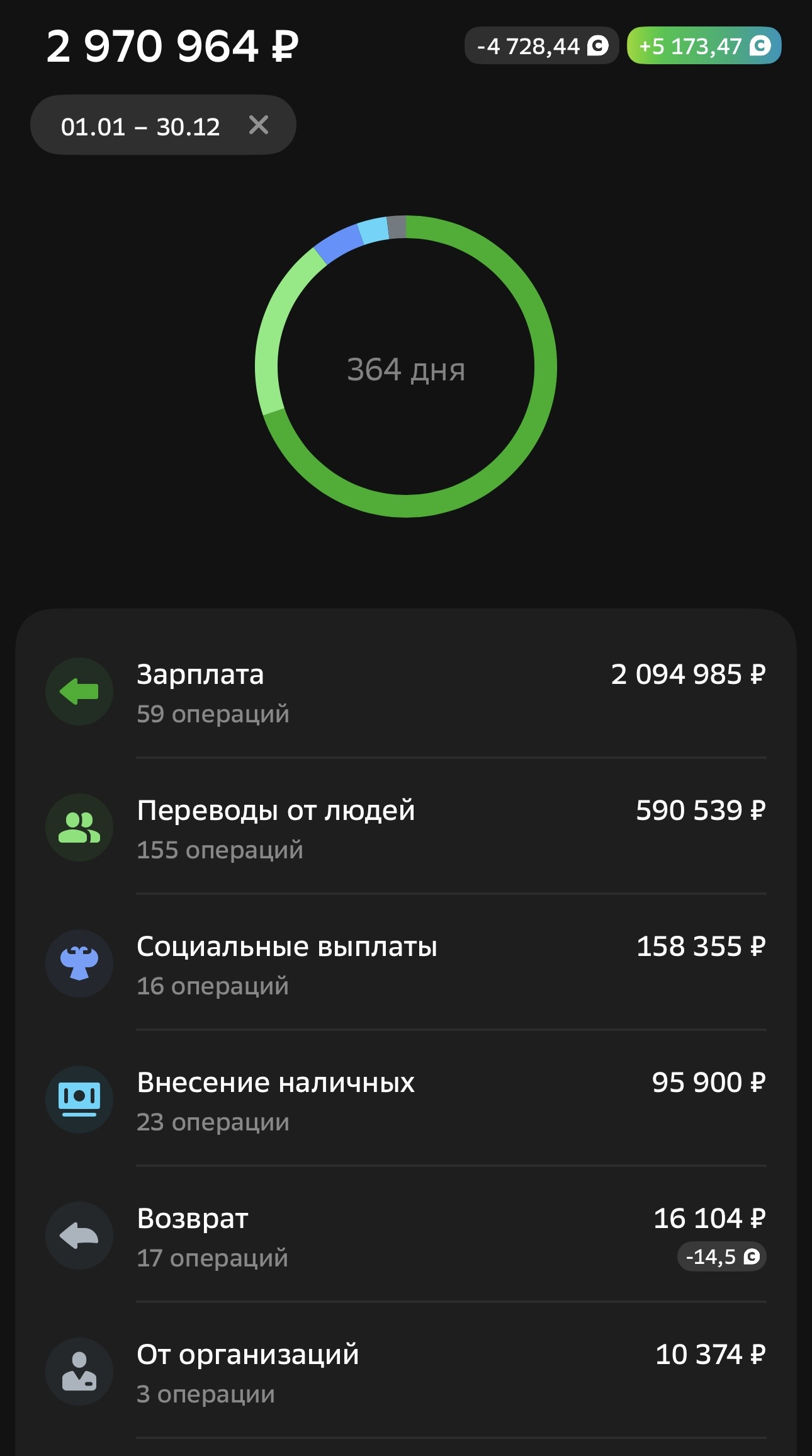Open the 01.01 – 30.12 period picker

(140, 127)
